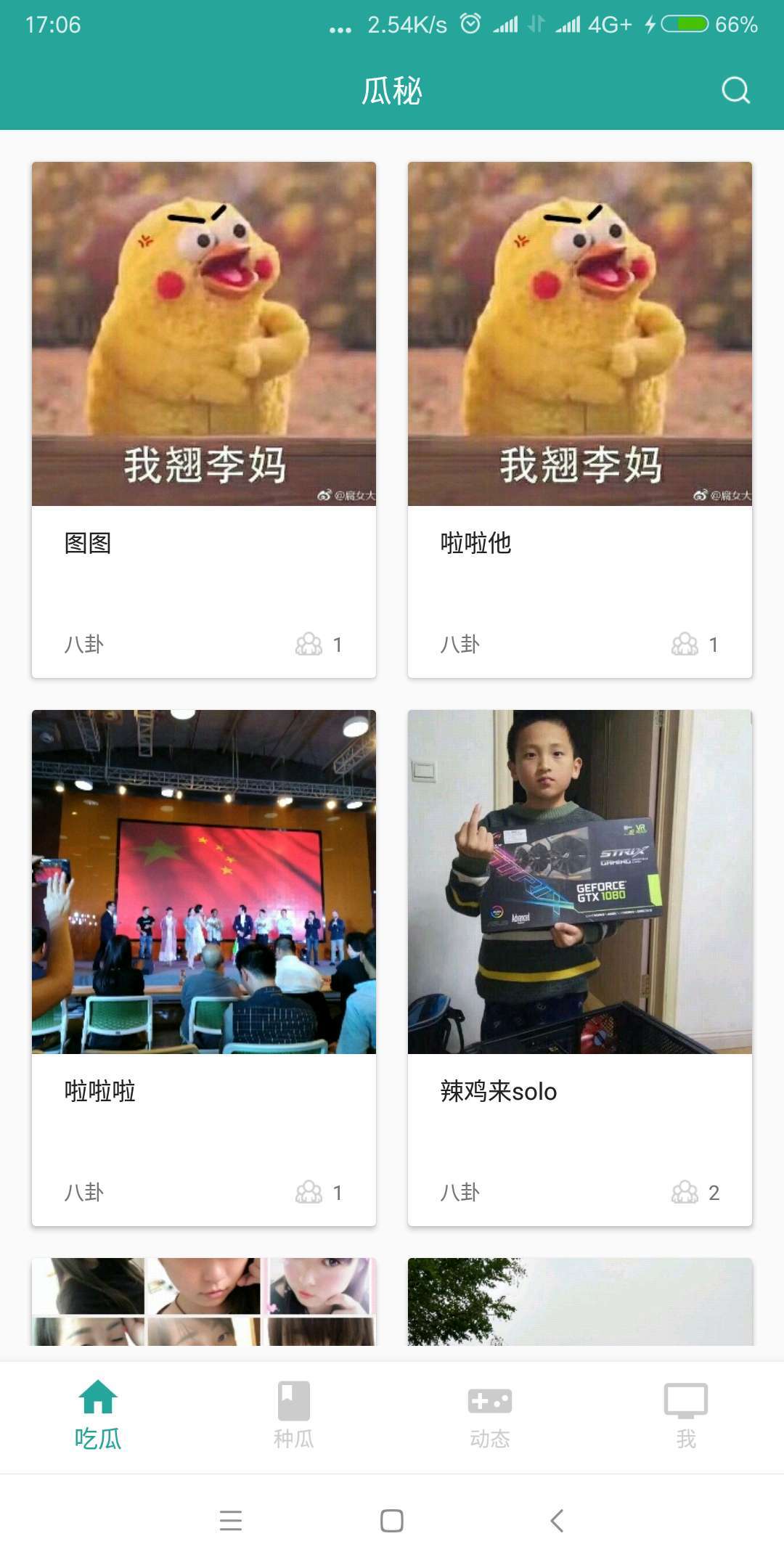Open the 辣鸡来solo card
Viewport: 784px width, 1568px height.
point(579,967)
